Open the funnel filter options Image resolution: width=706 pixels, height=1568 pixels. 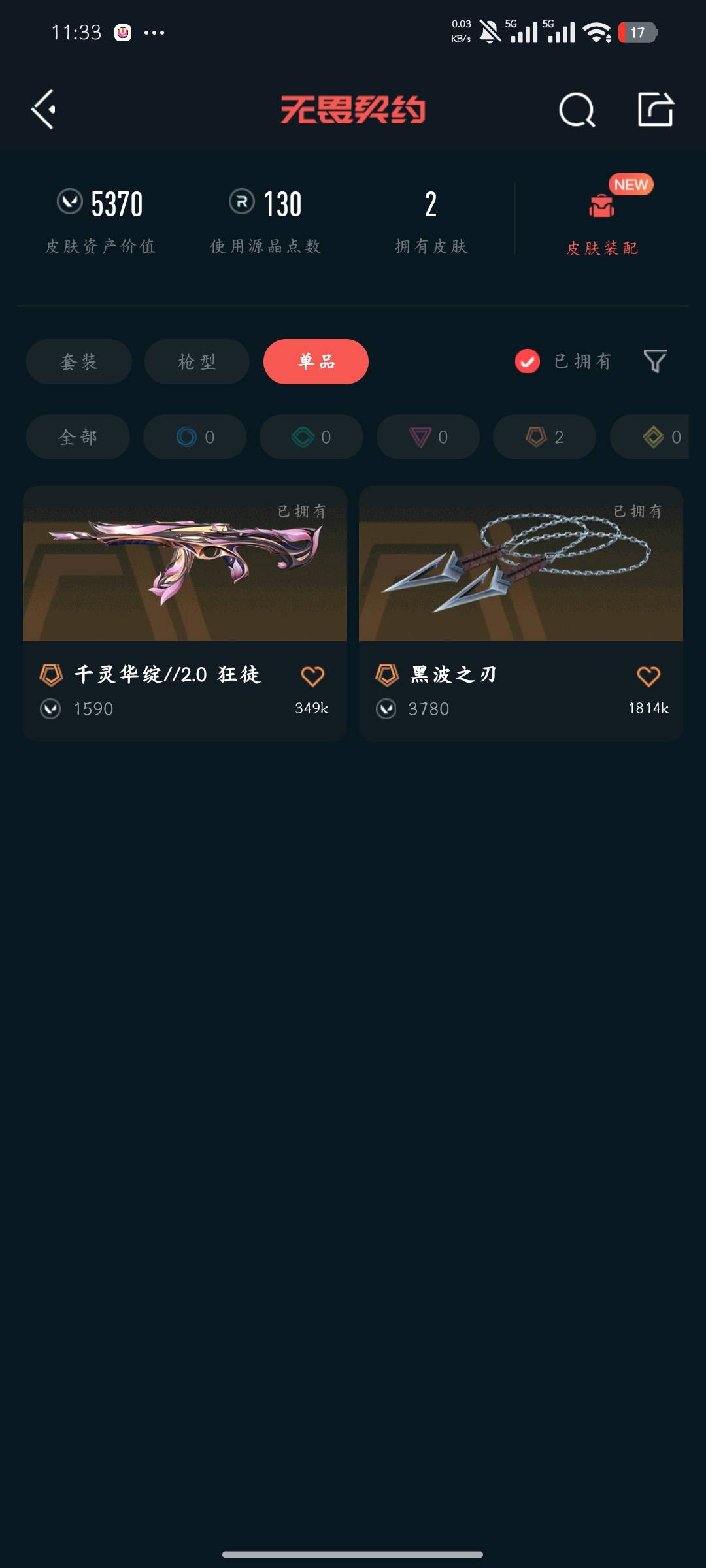(x=654, y=361)
